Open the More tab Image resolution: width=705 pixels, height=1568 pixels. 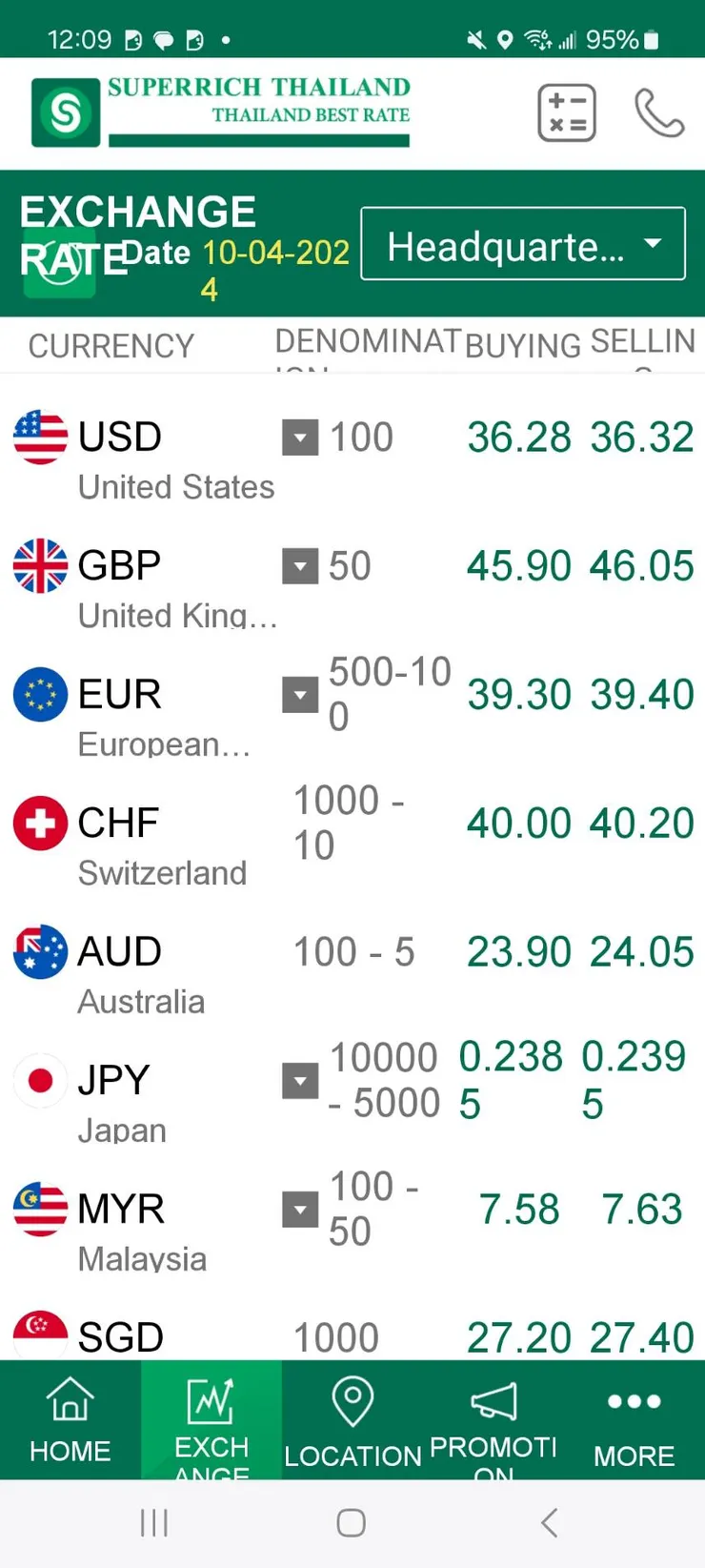tap(634, 1420)
